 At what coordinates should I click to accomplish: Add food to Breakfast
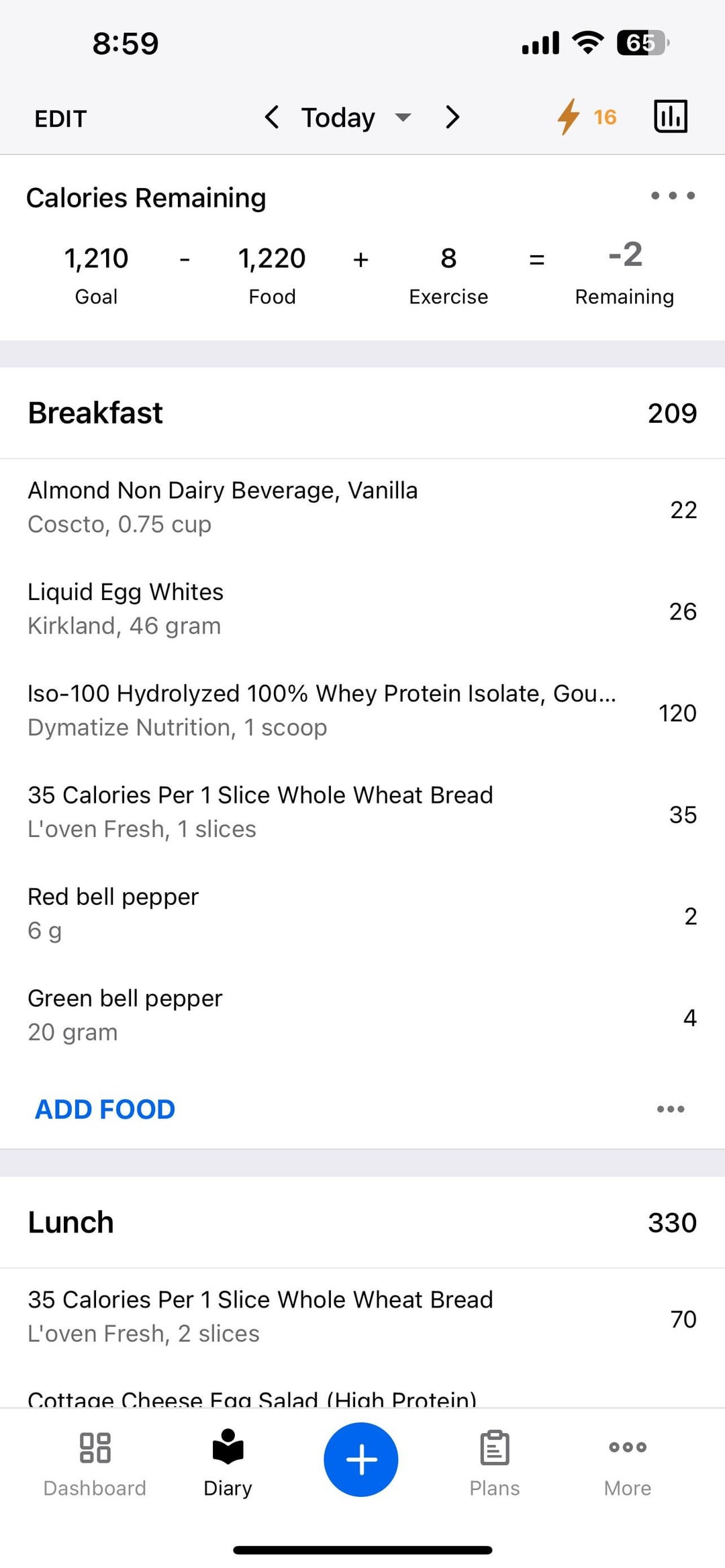point(105,1110)
